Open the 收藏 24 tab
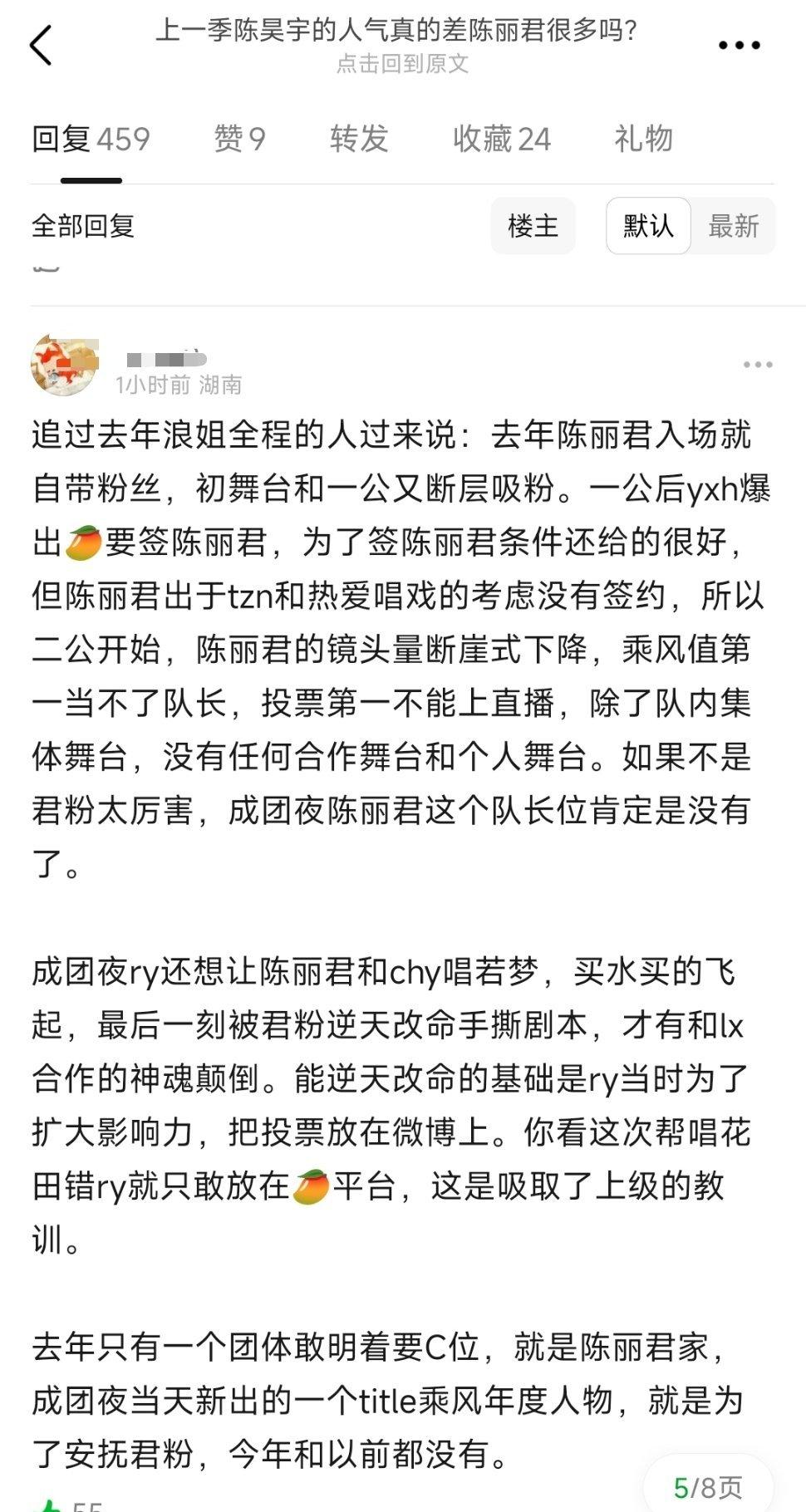 click(501, 139)
